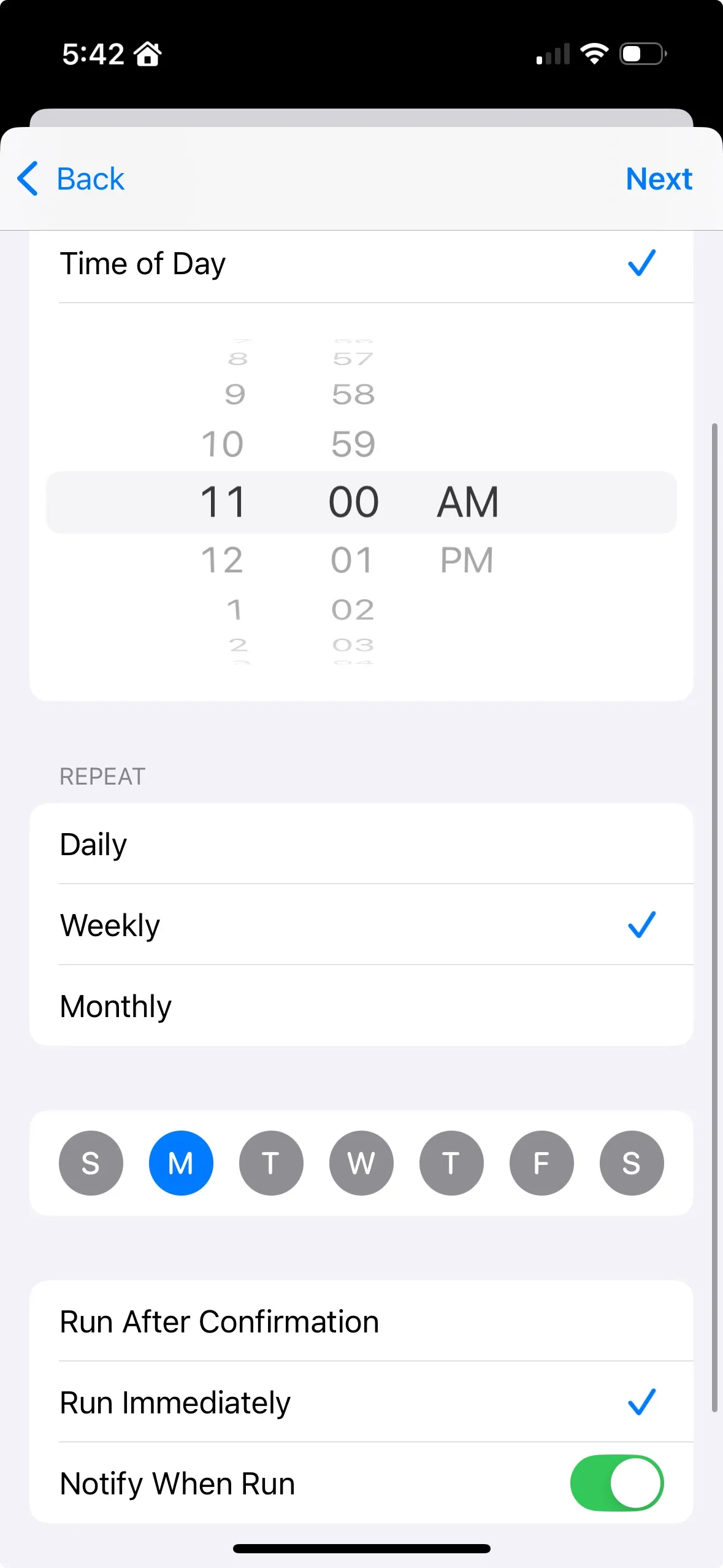723x1568 pixels.
Task: Select PM on the time picker wheel
Action: click(467, 559)
